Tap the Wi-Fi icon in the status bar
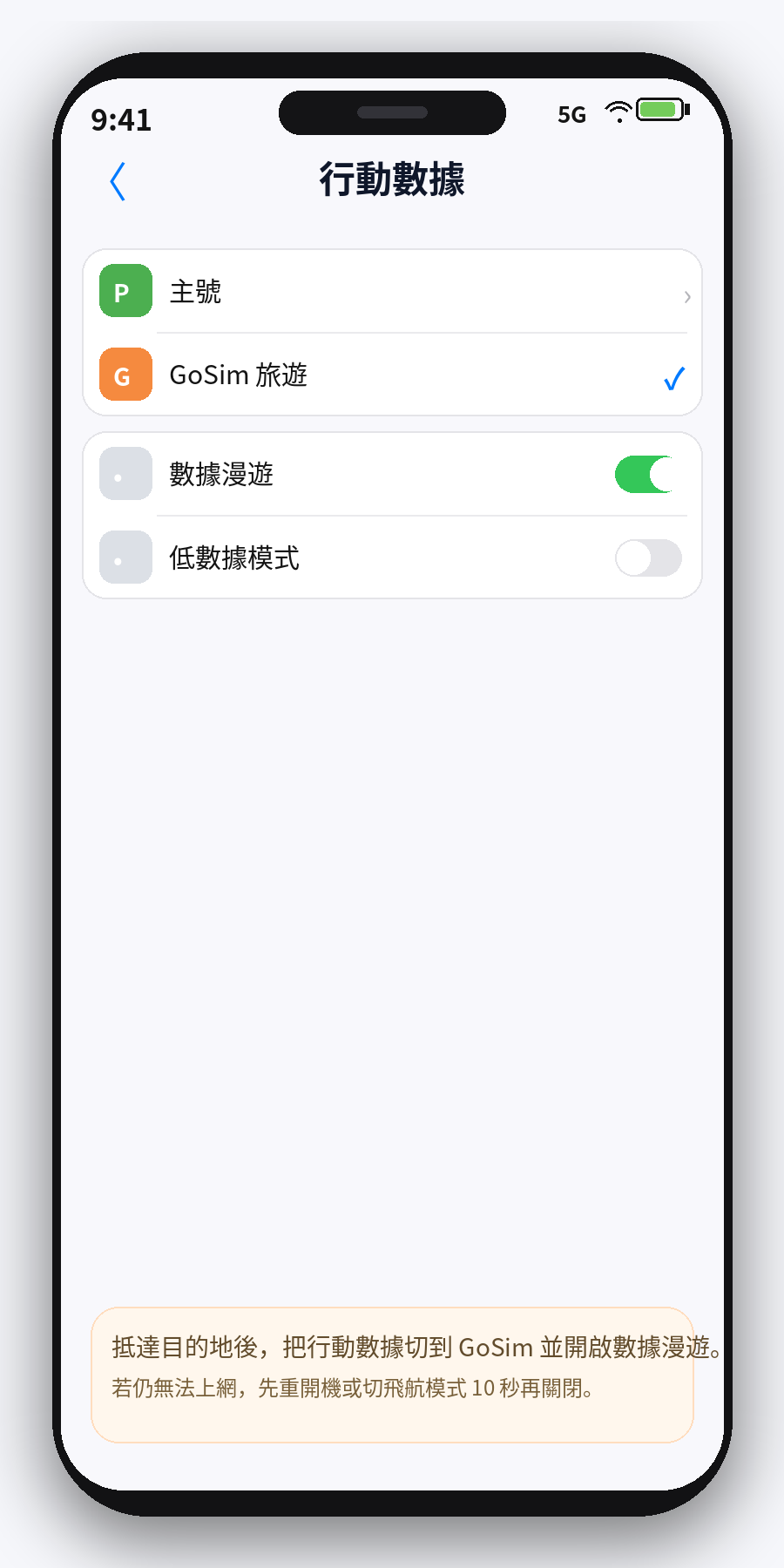This screenshot has height=1568, width=784. [618, 112]
